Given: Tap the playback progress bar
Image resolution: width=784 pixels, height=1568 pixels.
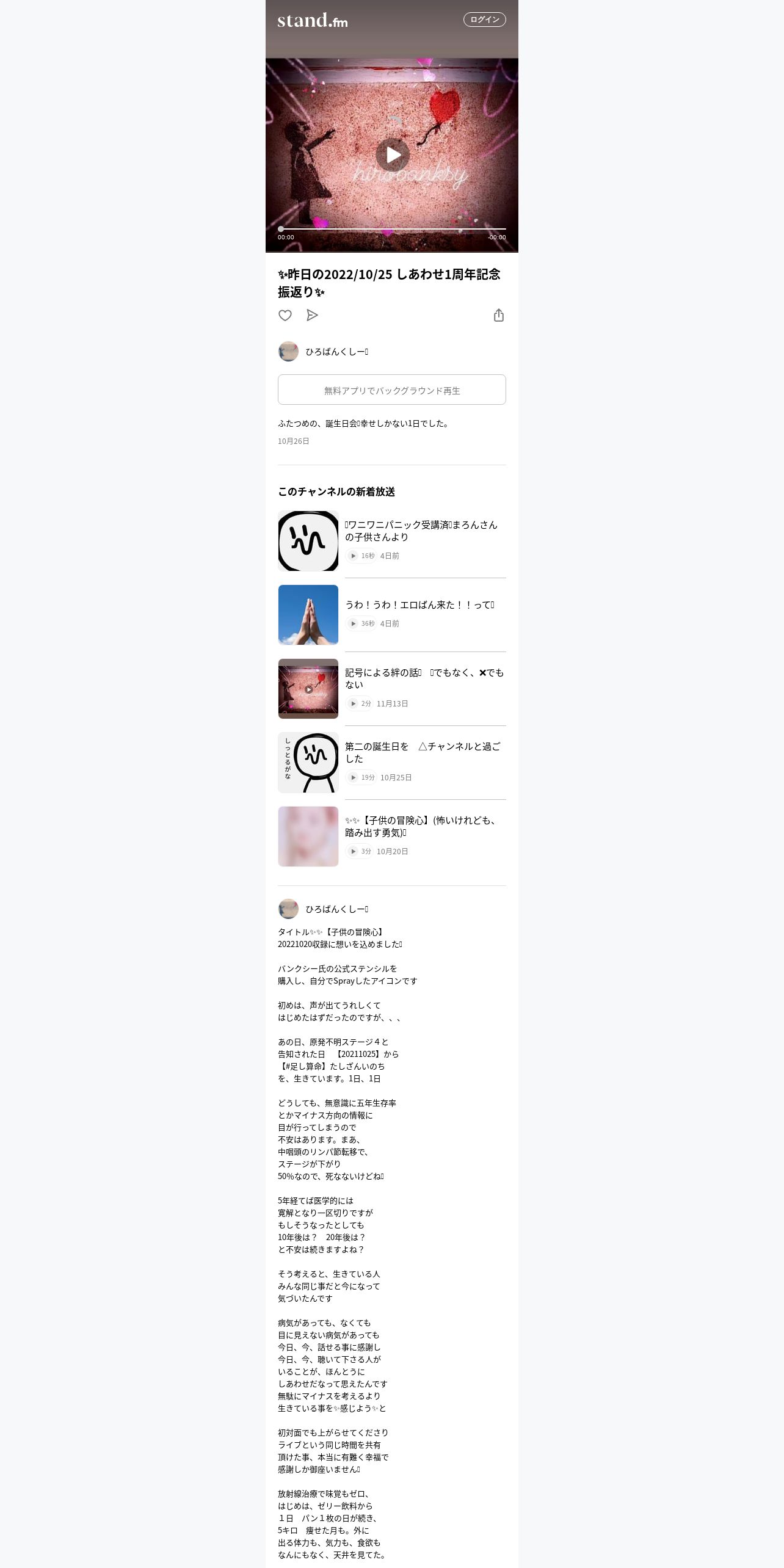Looking at the screenshot, I should click(391, 229).
